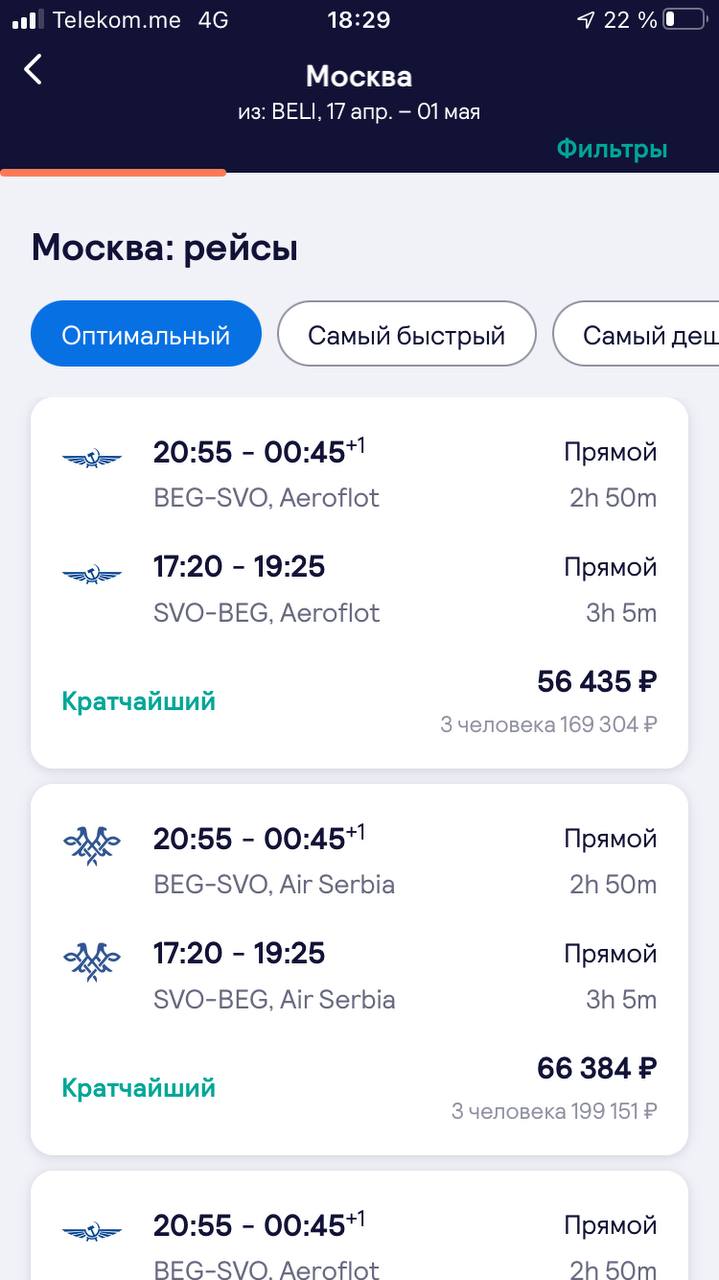Switch to Самый дешевый sorting chip
Screen dimensions: 719x1280
(x=636, y=334)
